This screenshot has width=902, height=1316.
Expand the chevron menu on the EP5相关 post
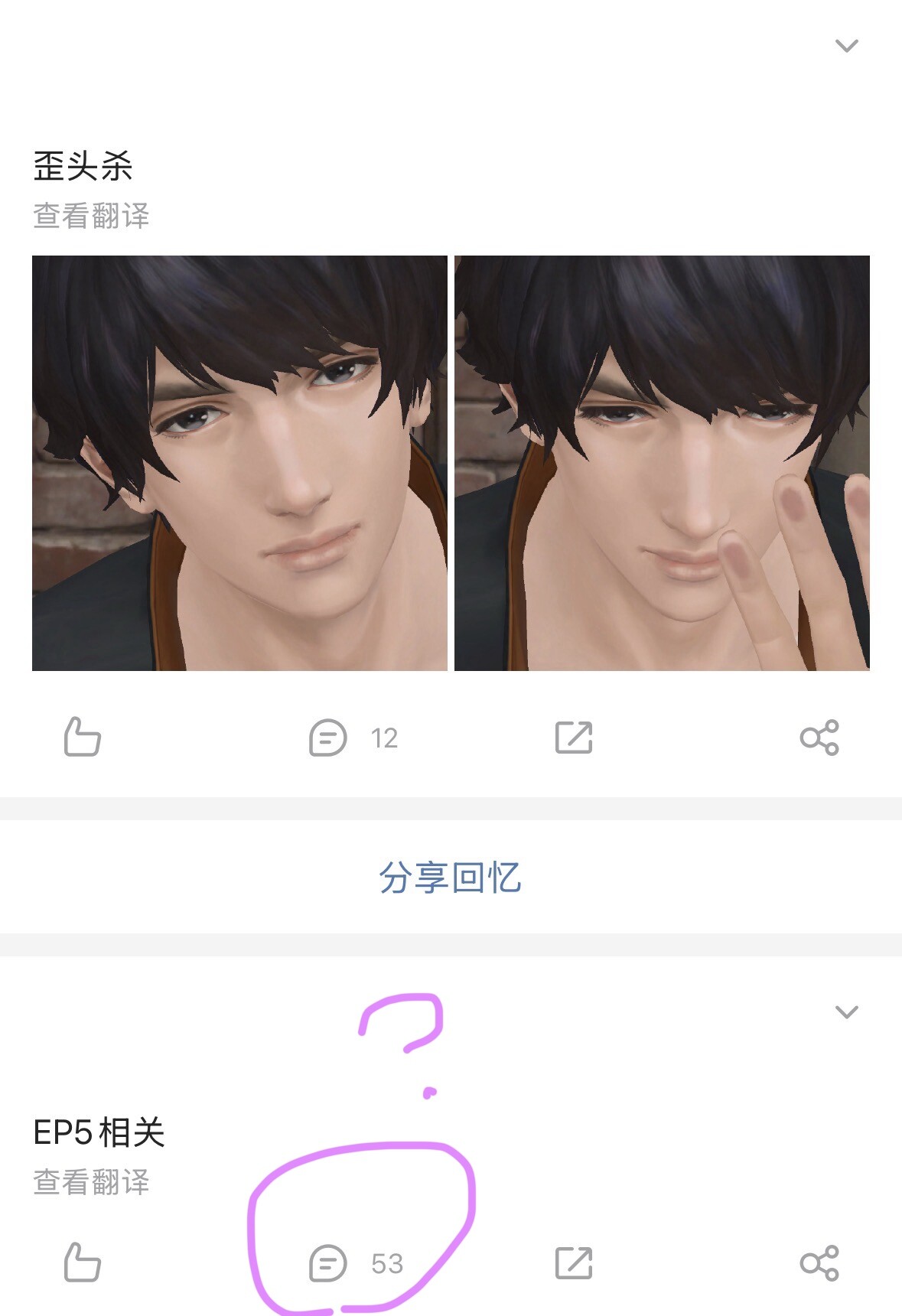[x=846, y=1012]
